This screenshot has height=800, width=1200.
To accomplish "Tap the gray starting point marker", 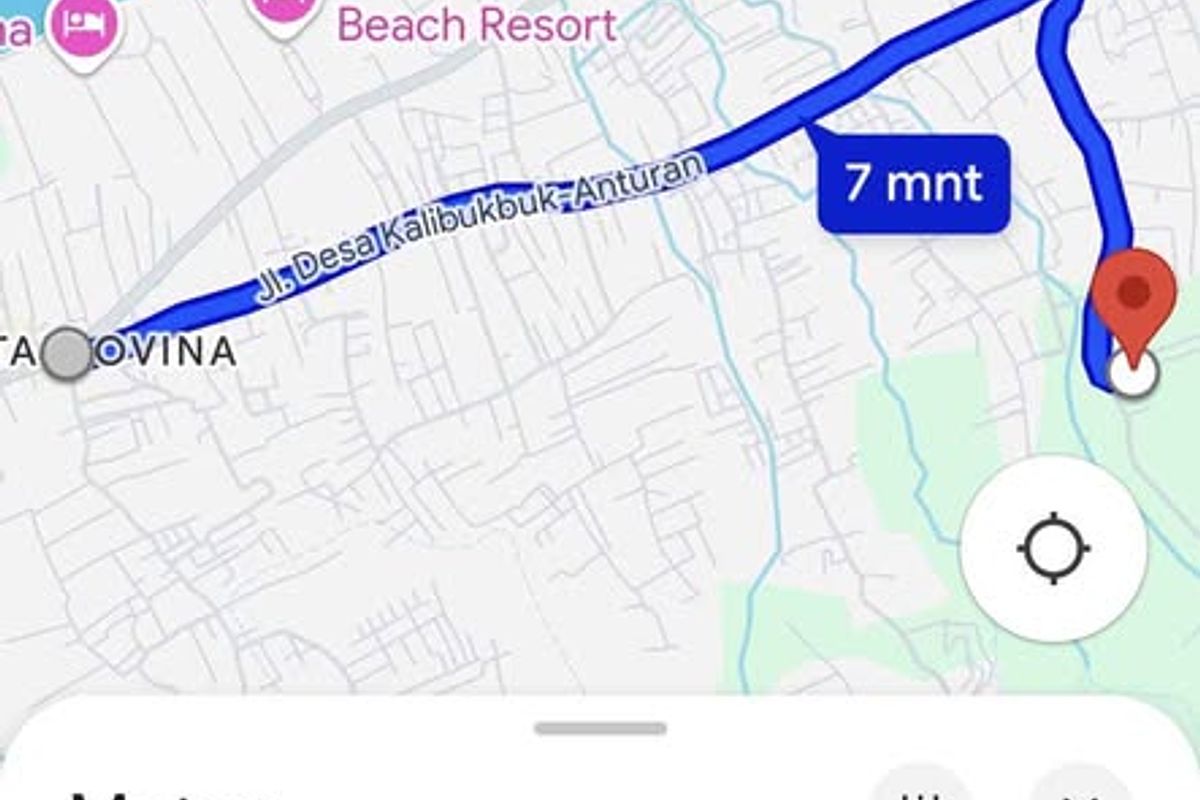I will pos(69,354).
